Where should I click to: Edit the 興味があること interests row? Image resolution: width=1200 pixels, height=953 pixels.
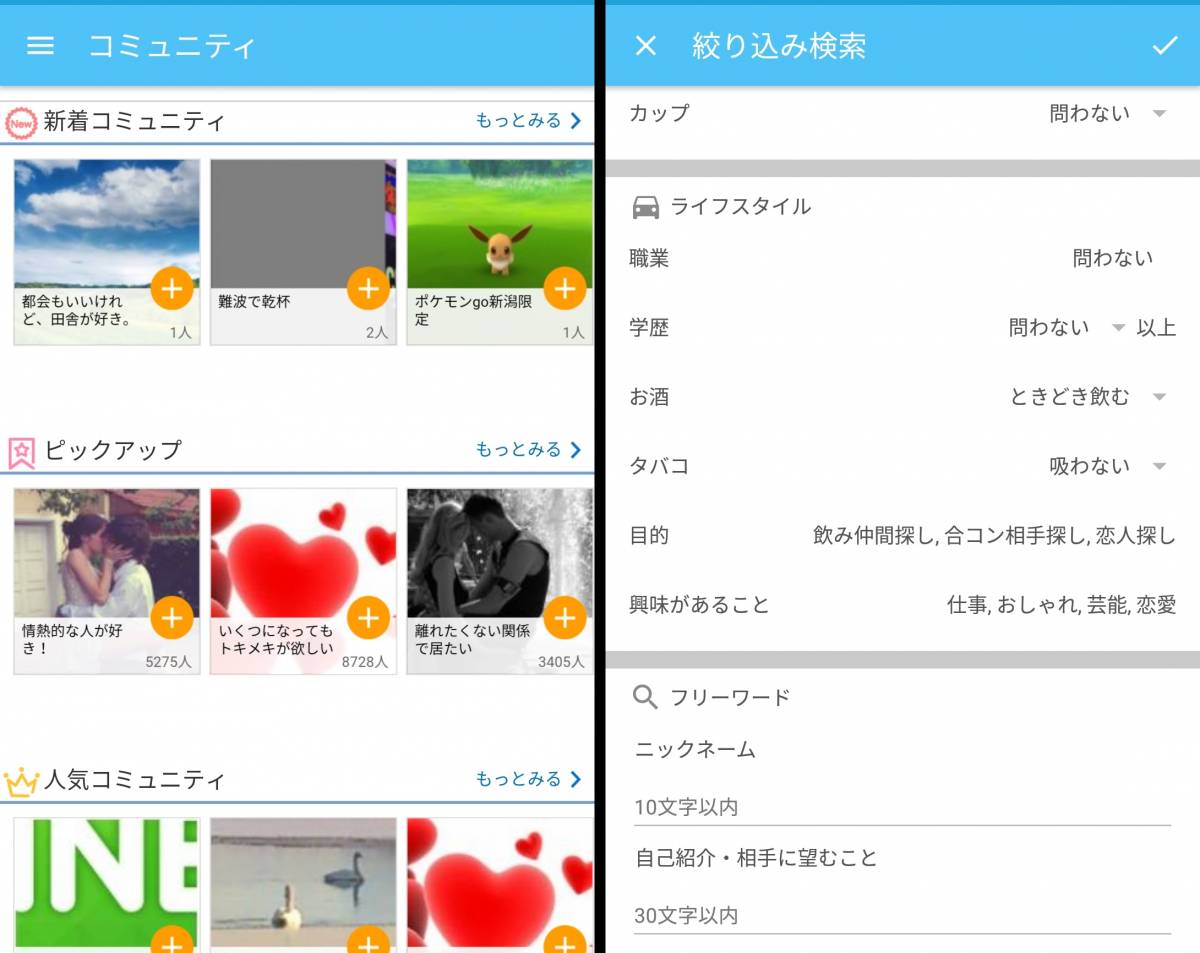tap(1060, 605)
